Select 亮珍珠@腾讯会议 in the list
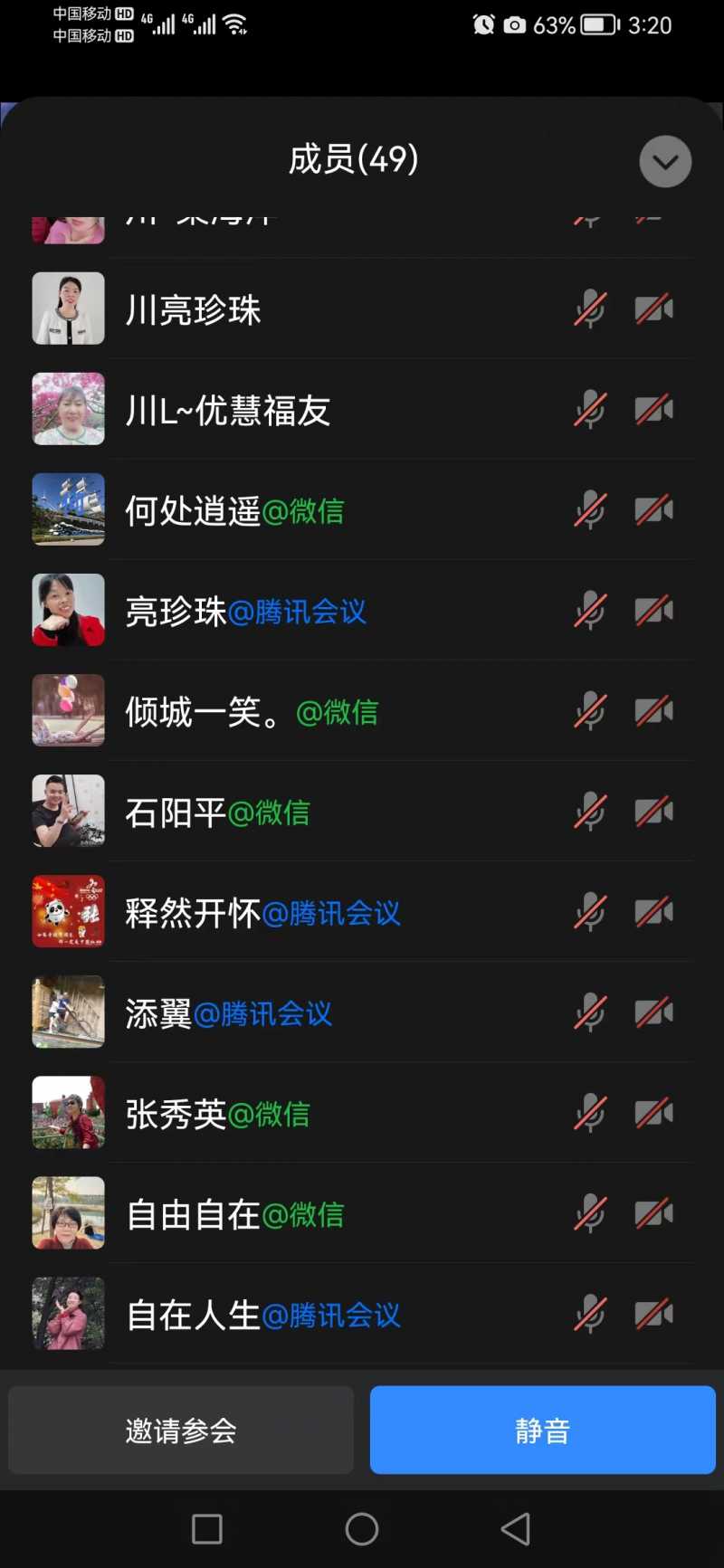The height and width of the screenshot is (1568, 724). 245,612
